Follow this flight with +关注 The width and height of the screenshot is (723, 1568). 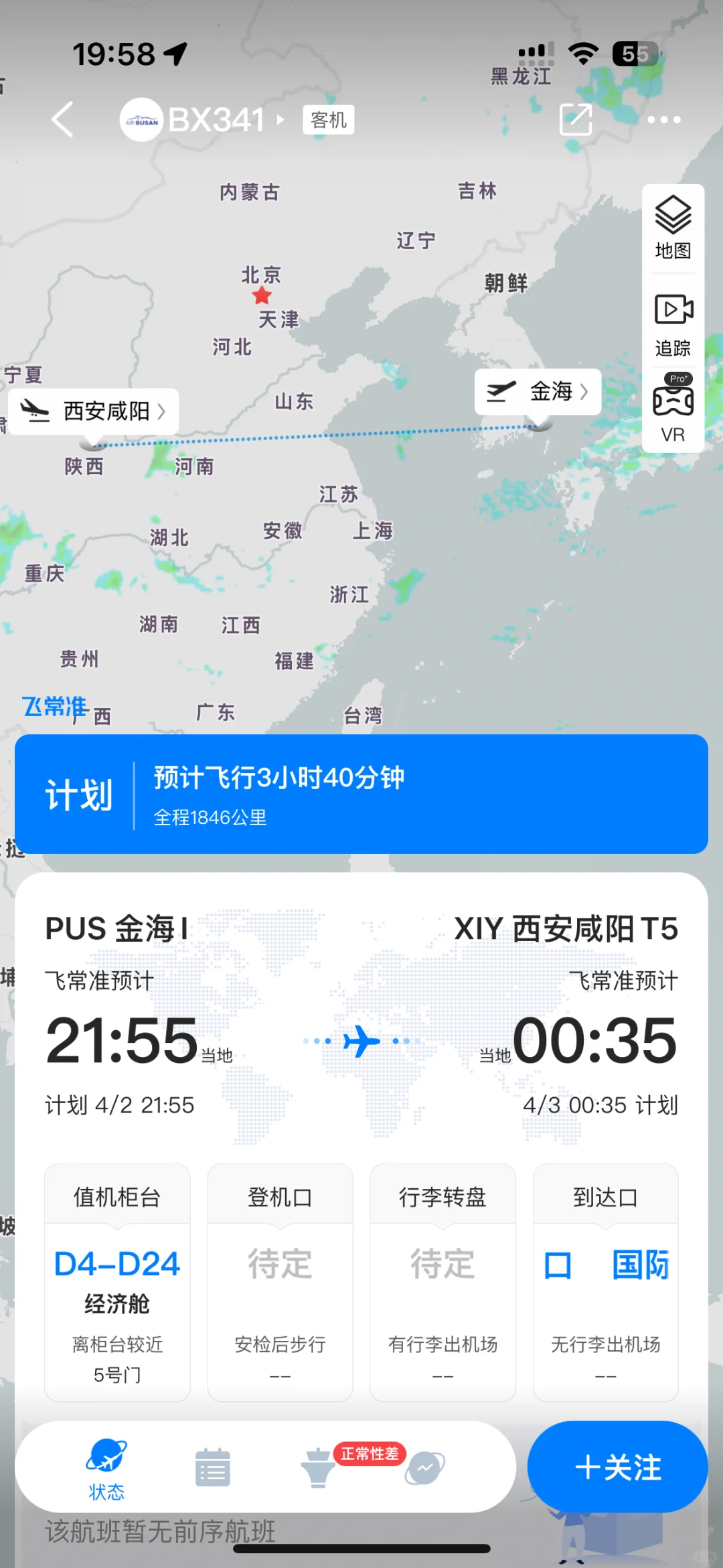click(617, 1467)
